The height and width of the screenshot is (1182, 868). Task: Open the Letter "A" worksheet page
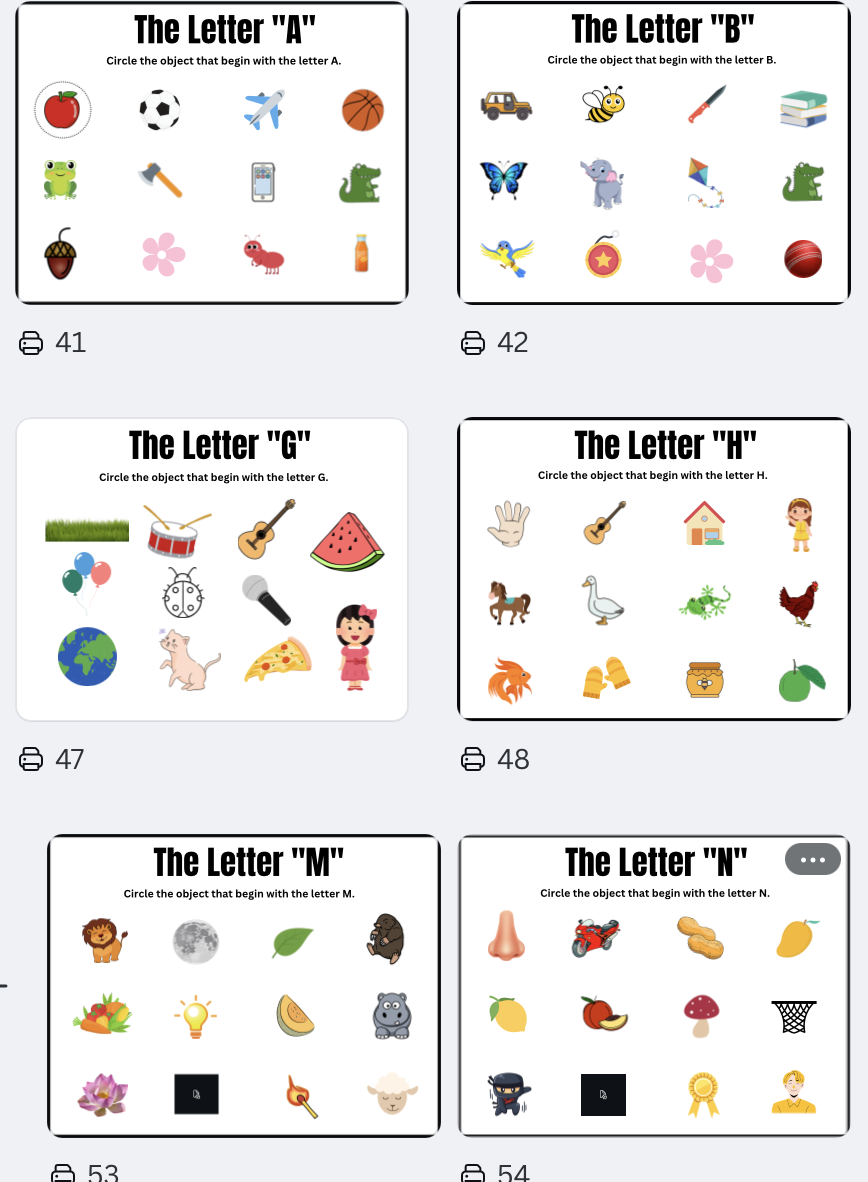[x=212, y=153]
